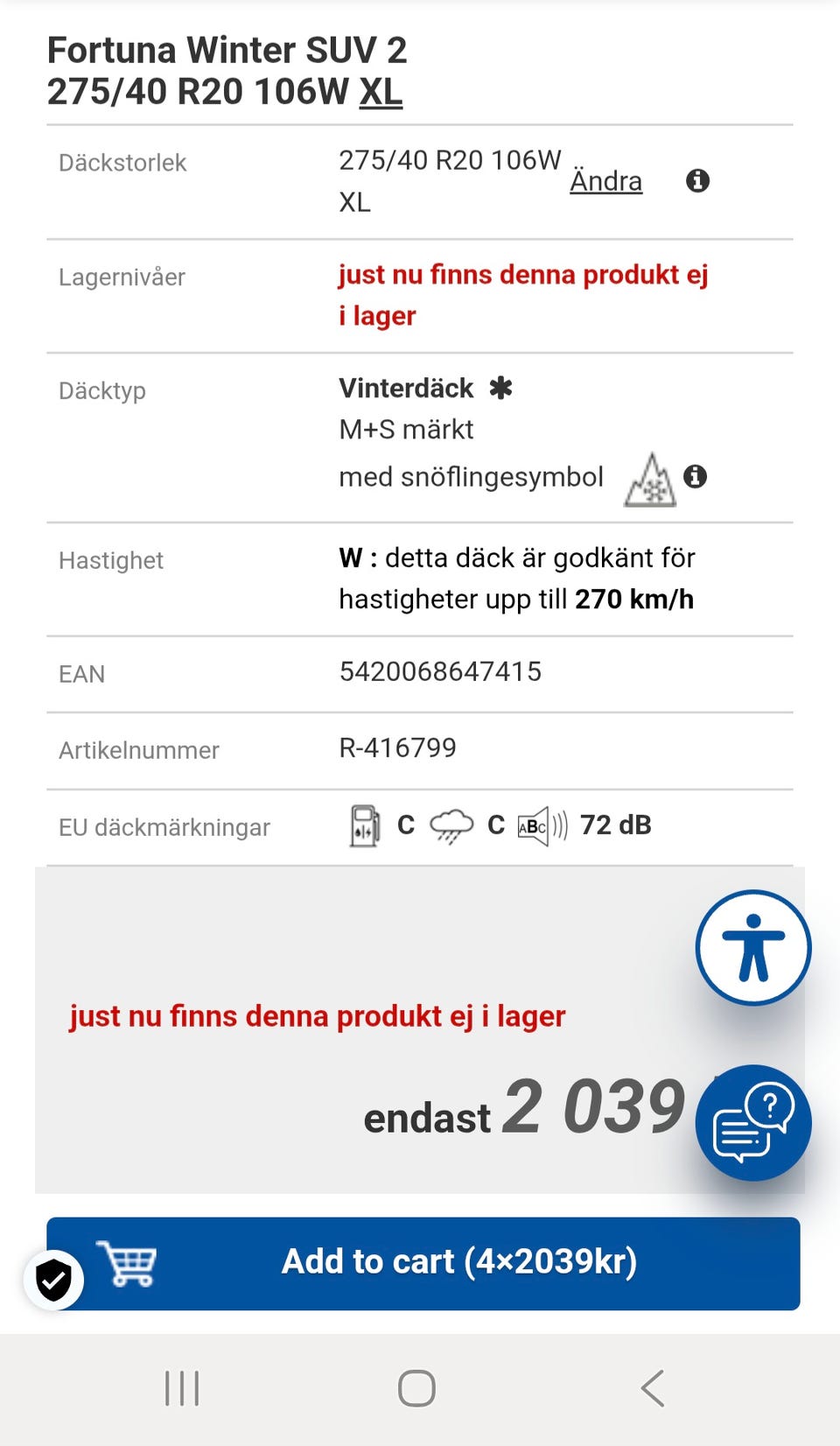
Task: Open recent apps from the navigation bar
Action: click(x=182, y=1388)
